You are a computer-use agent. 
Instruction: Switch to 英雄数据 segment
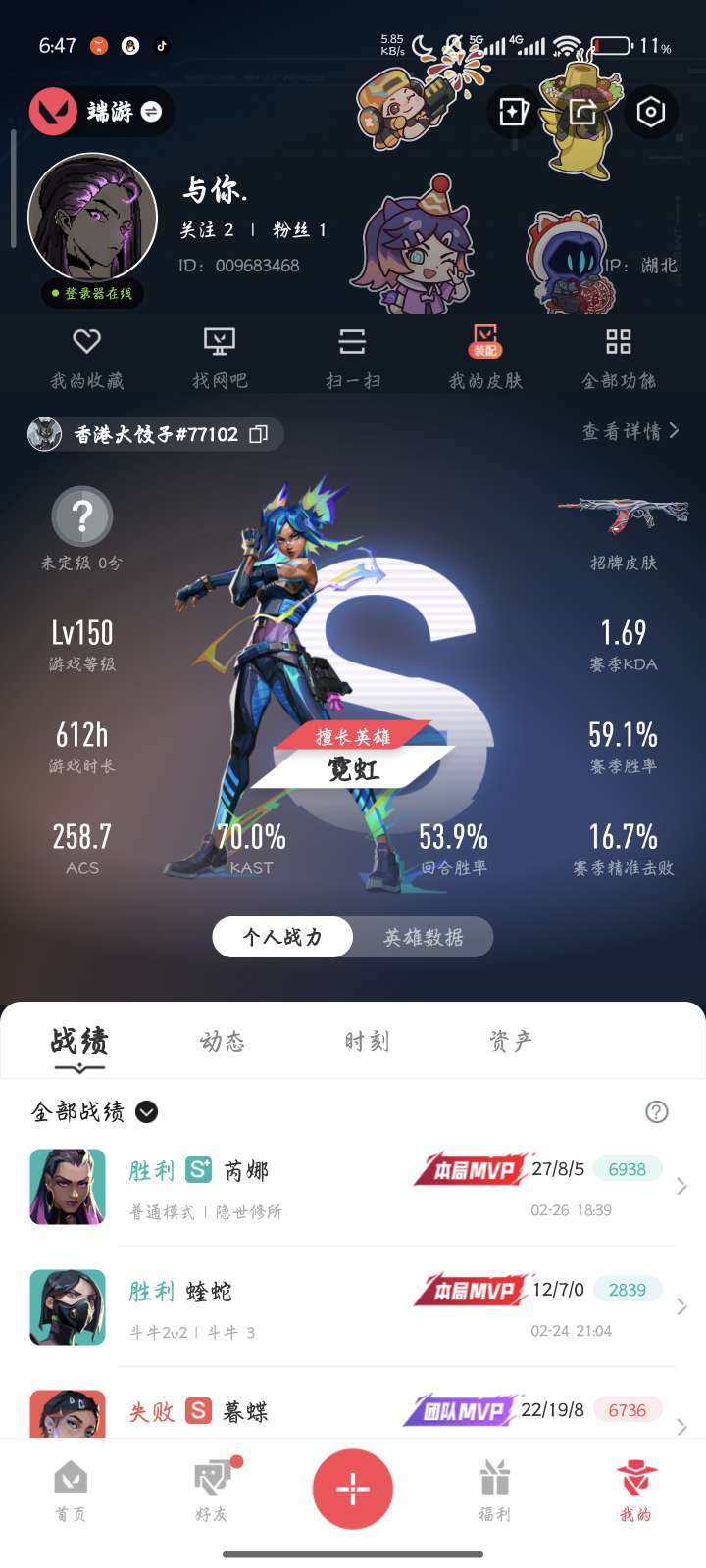[423, 937]
